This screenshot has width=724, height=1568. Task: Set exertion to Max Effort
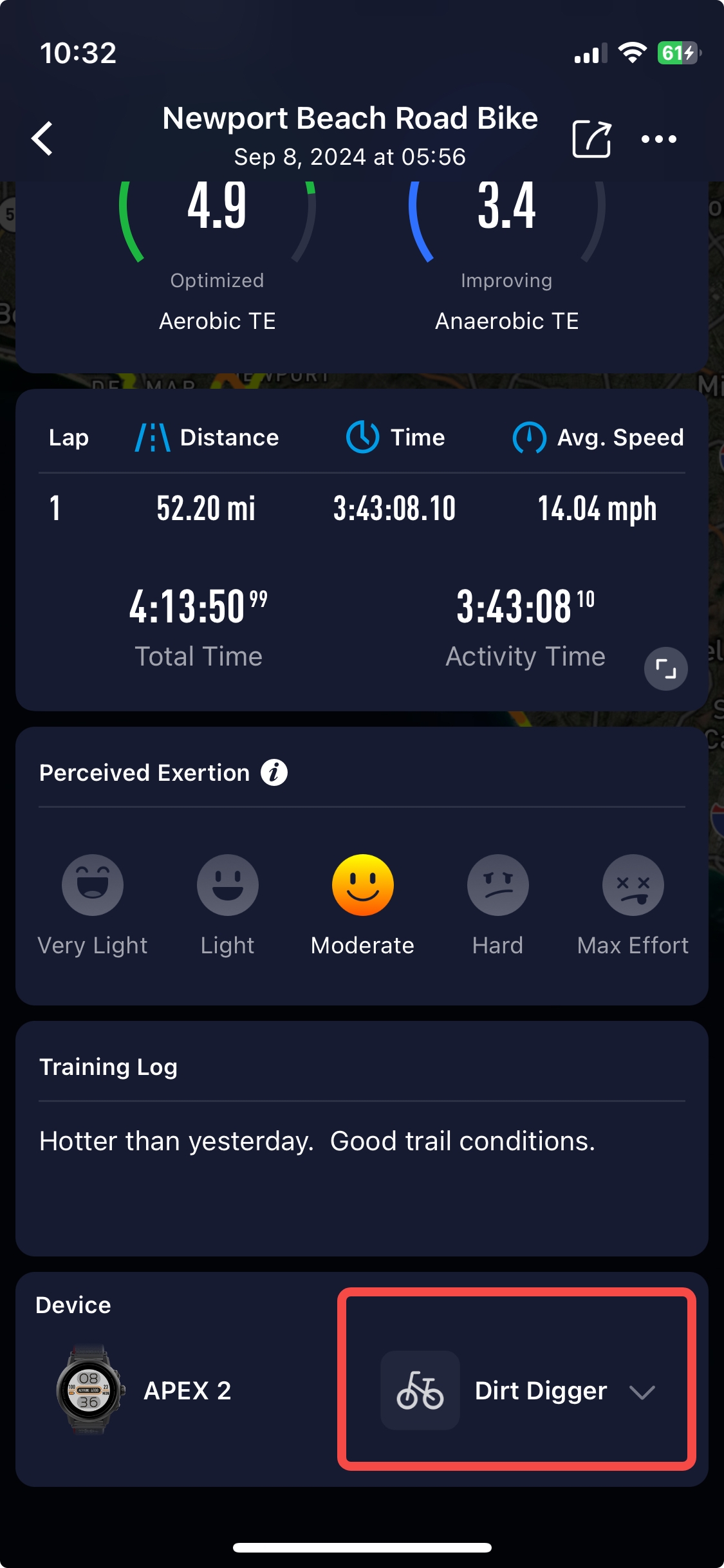633,885
